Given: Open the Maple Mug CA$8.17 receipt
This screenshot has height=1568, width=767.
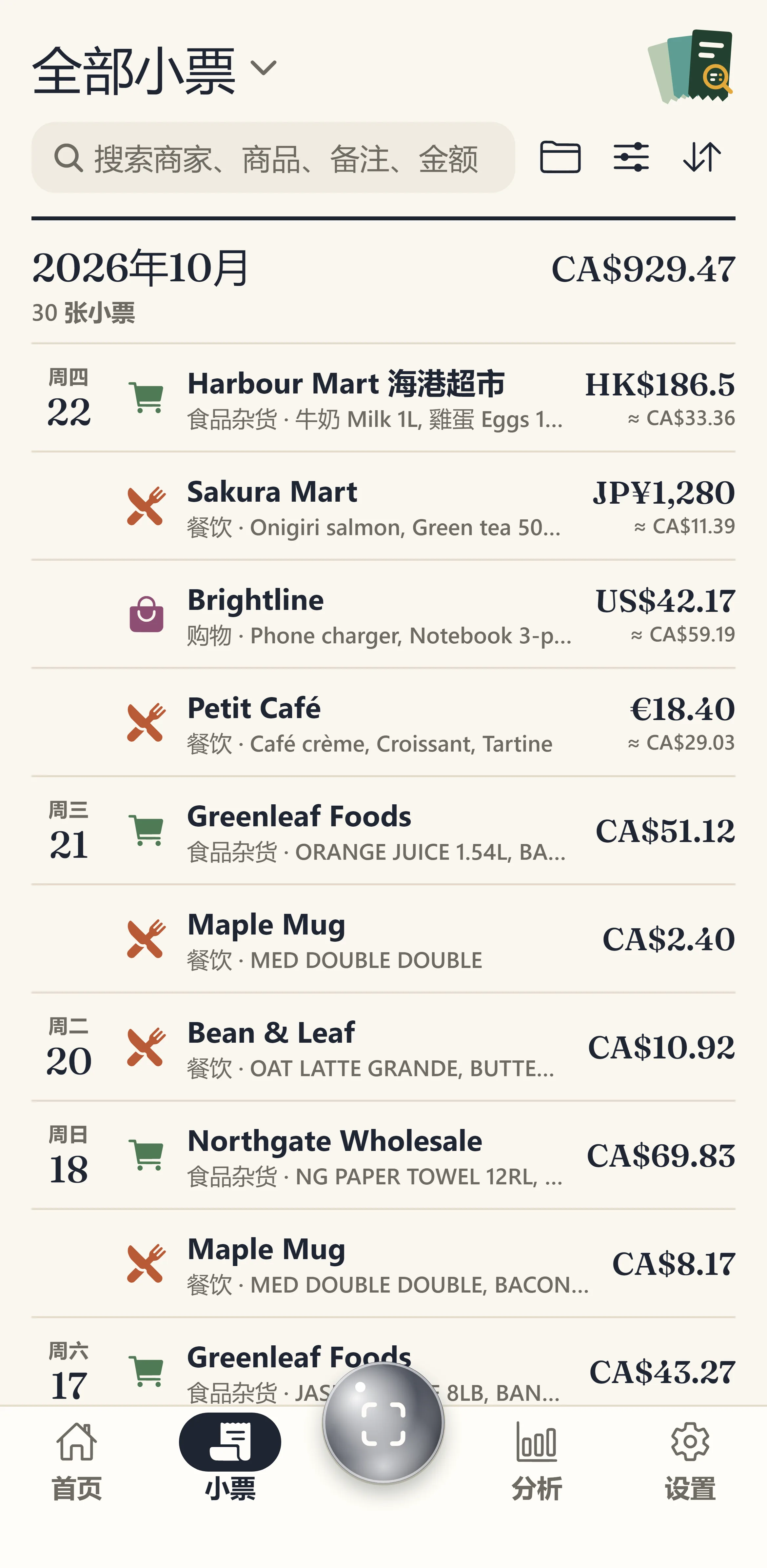Looking at the screenshot, I should tap(383, 1264).
